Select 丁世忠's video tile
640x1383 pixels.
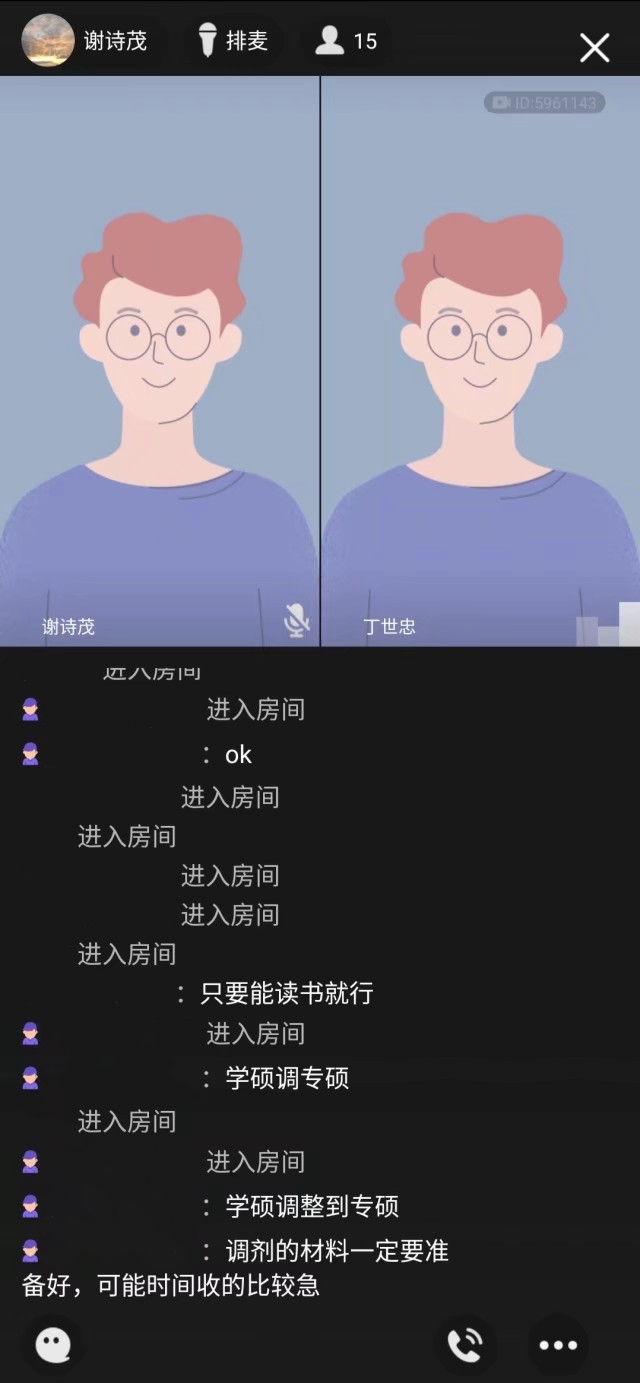pyautogui.click(x=480, y=360)
